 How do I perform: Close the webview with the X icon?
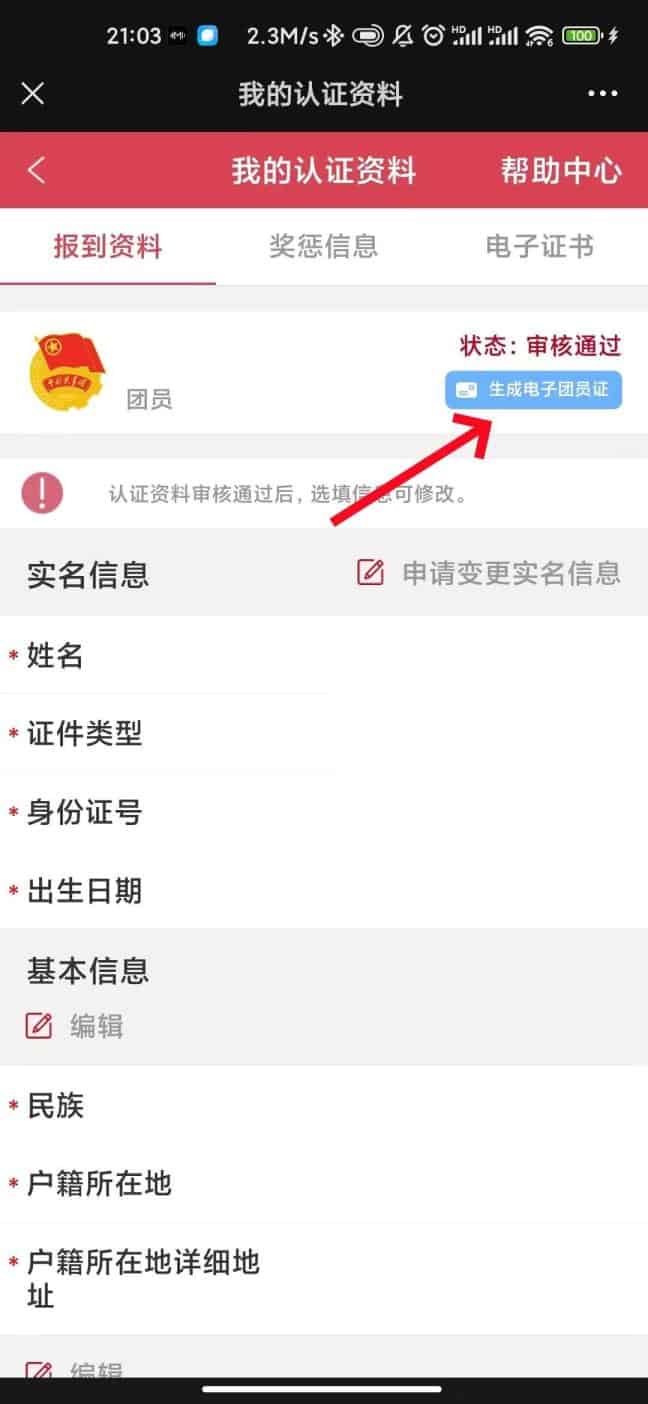coord(33,94)
